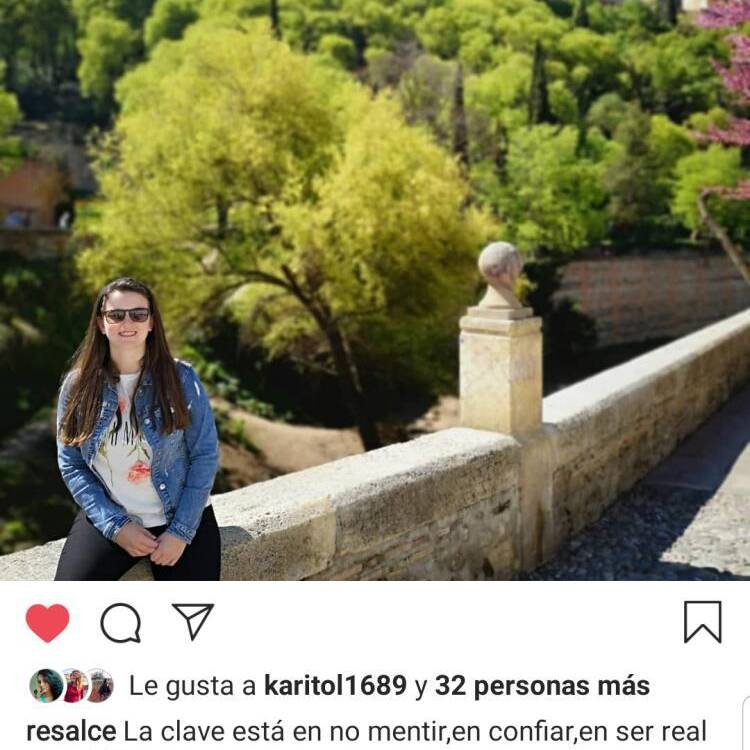Open resalce's profile from the caption

click(71, 731)
